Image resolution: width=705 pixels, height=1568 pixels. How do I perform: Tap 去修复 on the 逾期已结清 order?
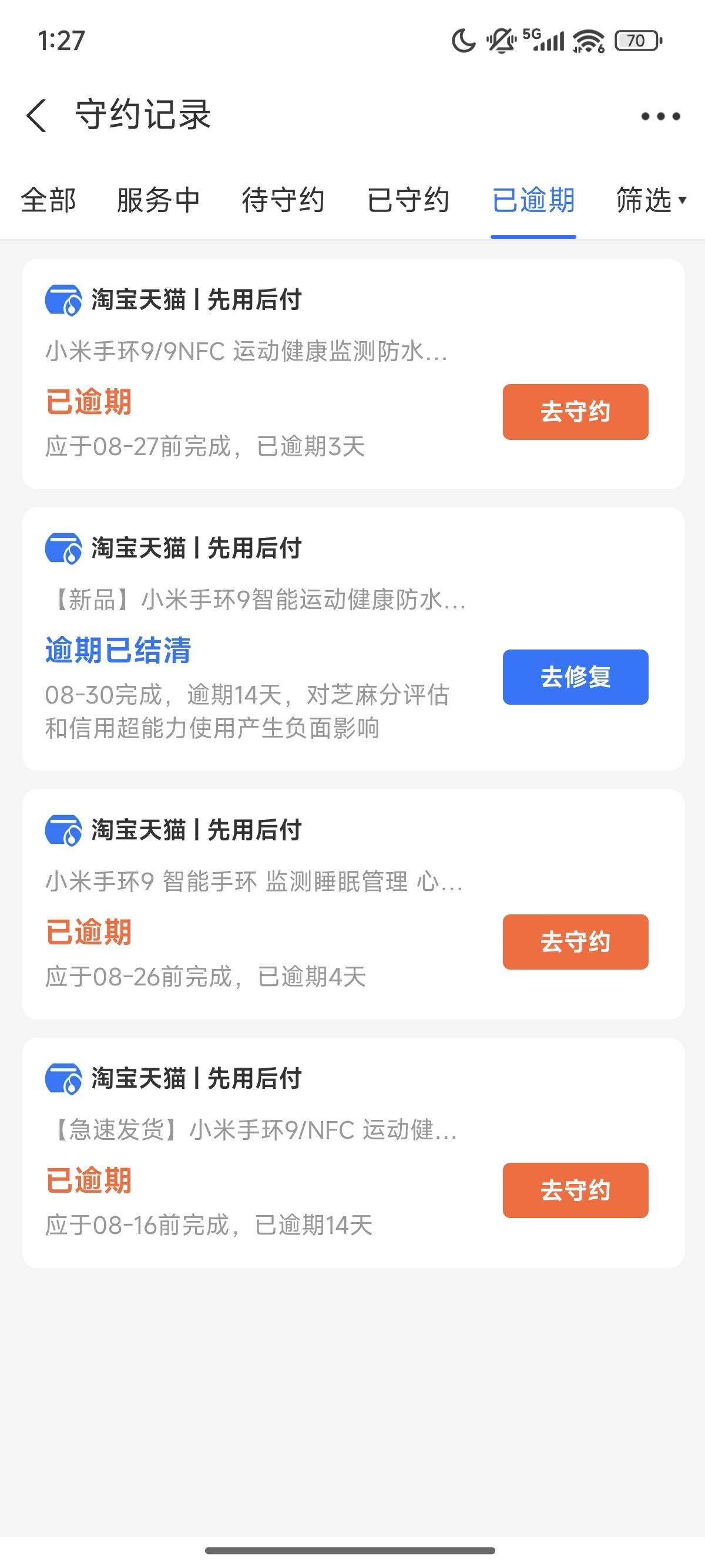tap(575, 677)
